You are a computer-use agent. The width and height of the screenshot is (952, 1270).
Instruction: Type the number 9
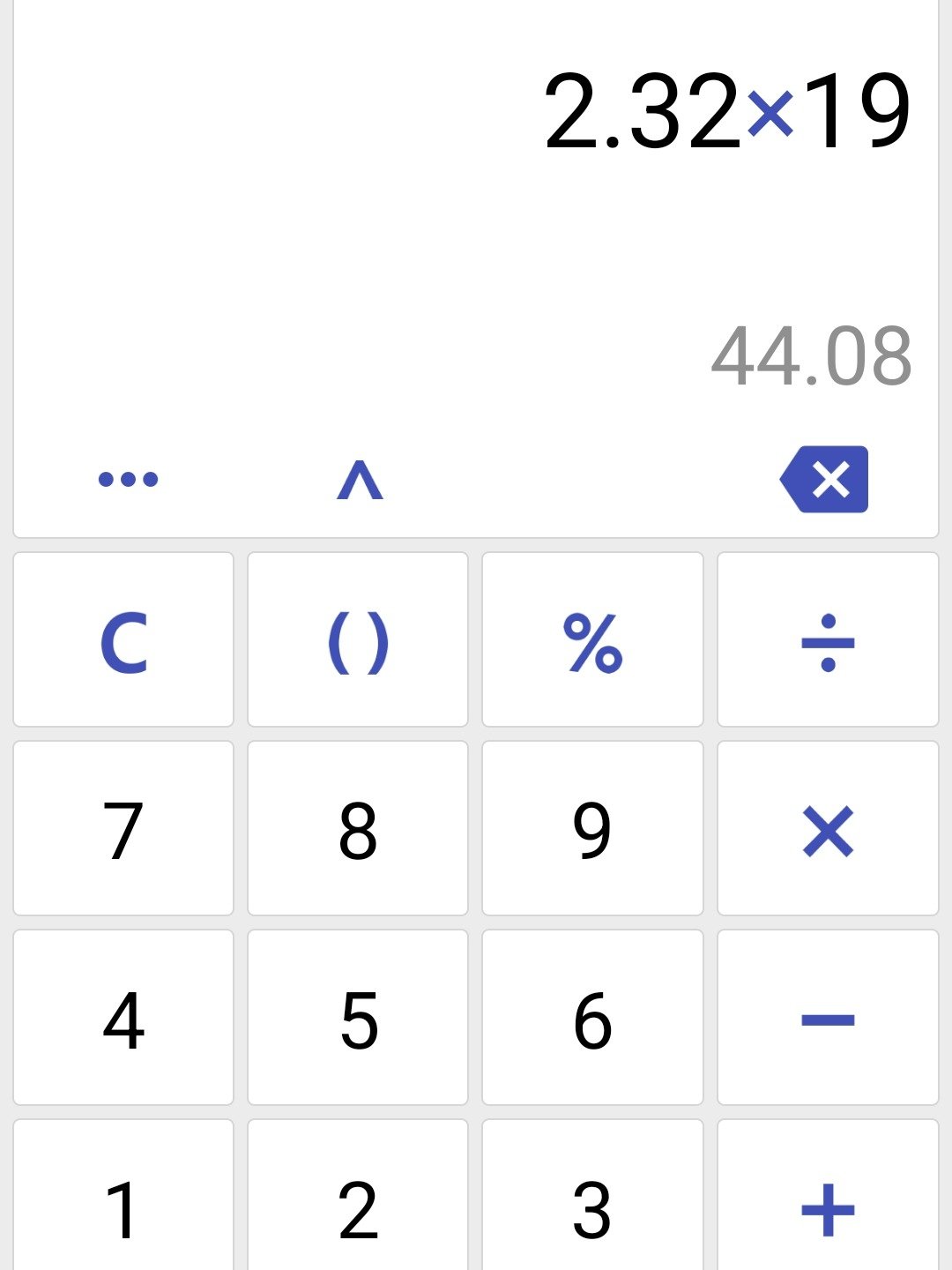tap(592, 829)
